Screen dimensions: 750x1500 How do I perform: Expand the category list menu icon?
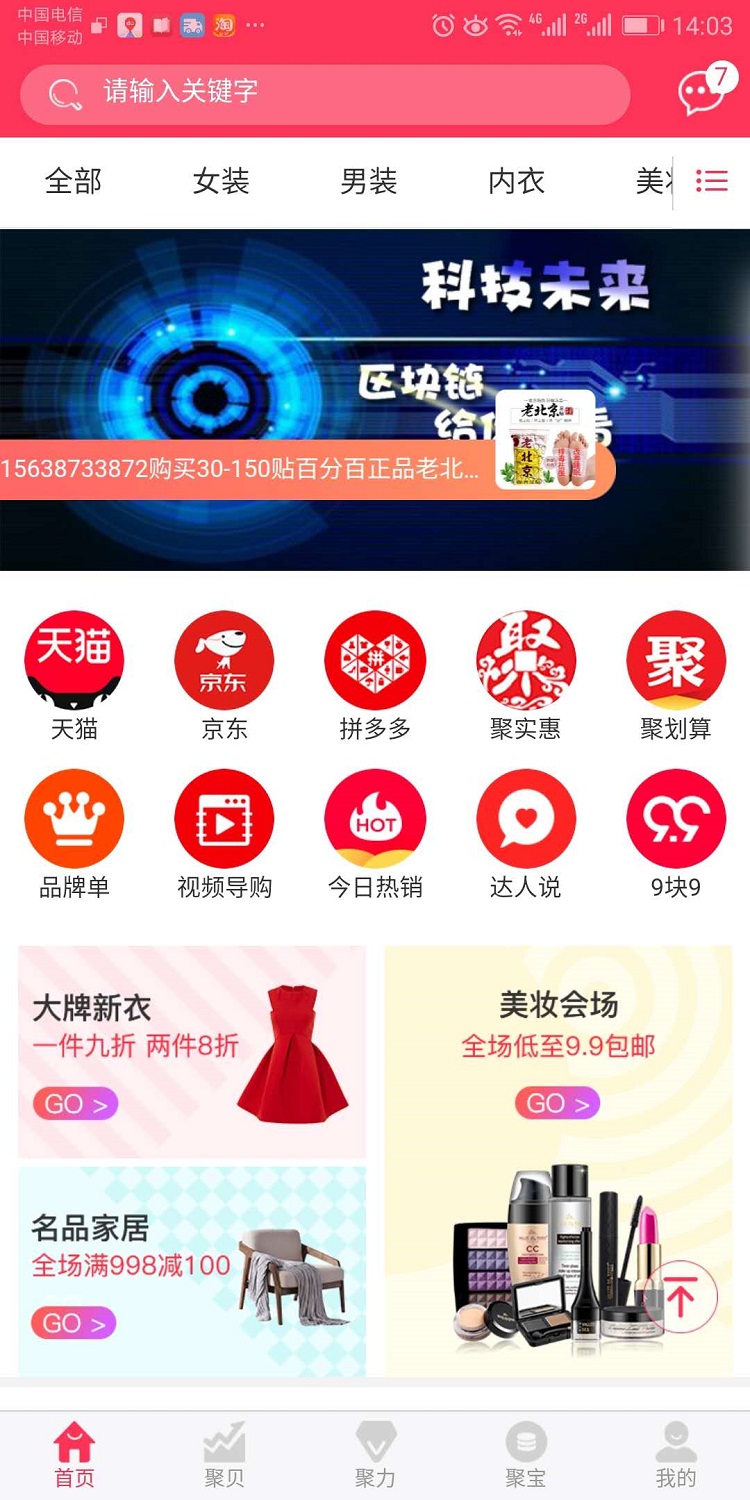tap(712, 181)
